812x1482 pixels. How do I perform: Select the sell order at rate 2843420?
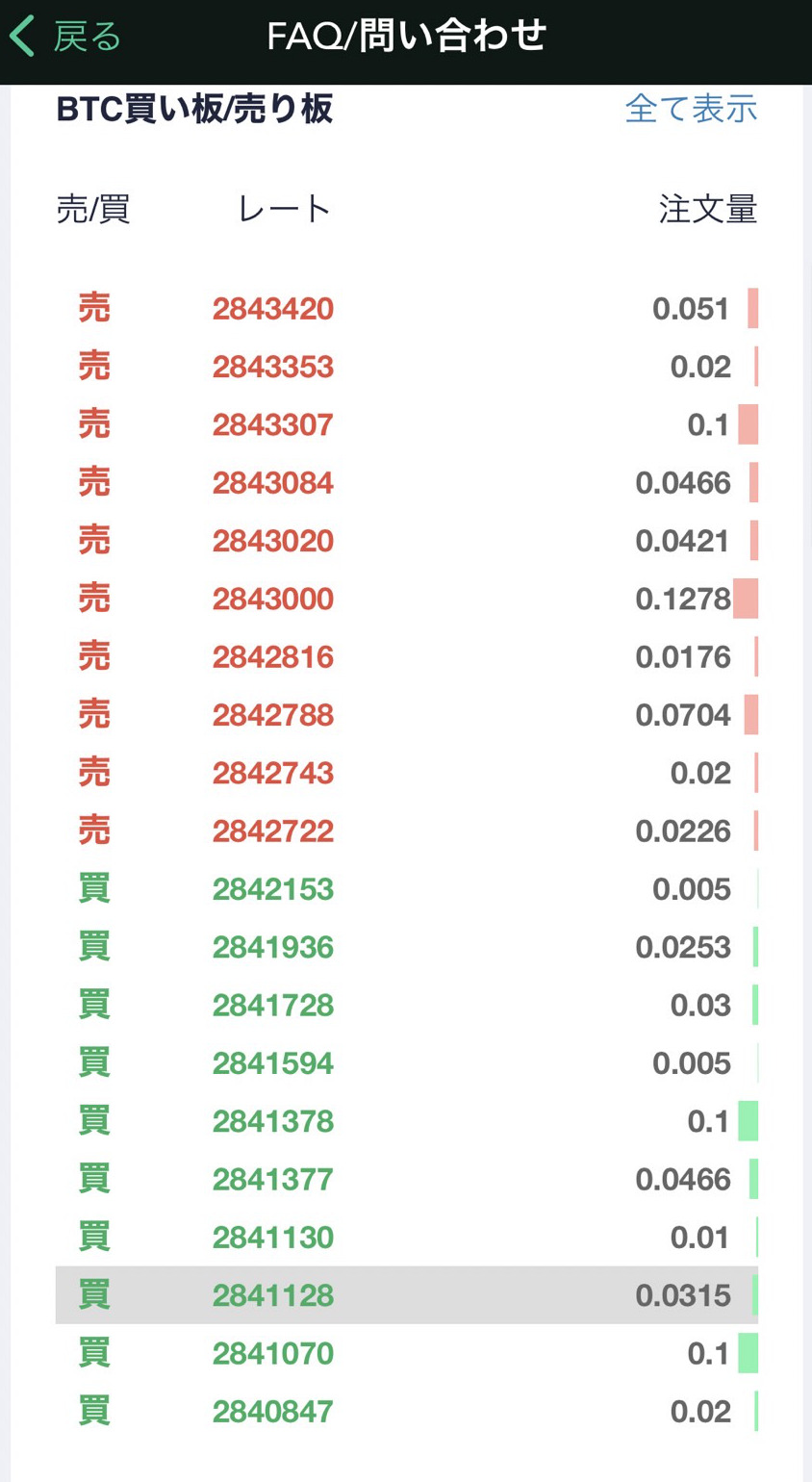point(407,309)
